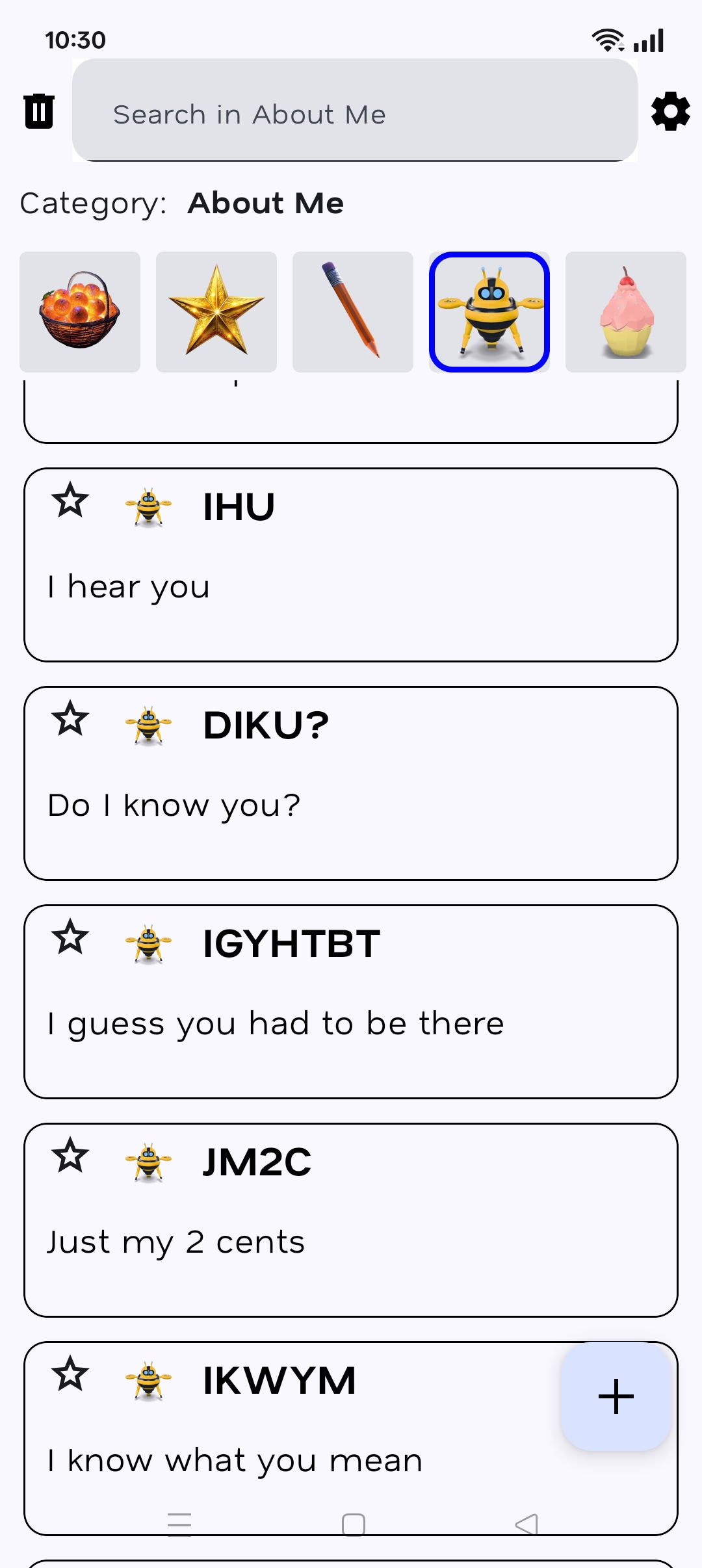Mark IGYHTBT as favorite
This screenshot has height=1568, width=702.
70,937
